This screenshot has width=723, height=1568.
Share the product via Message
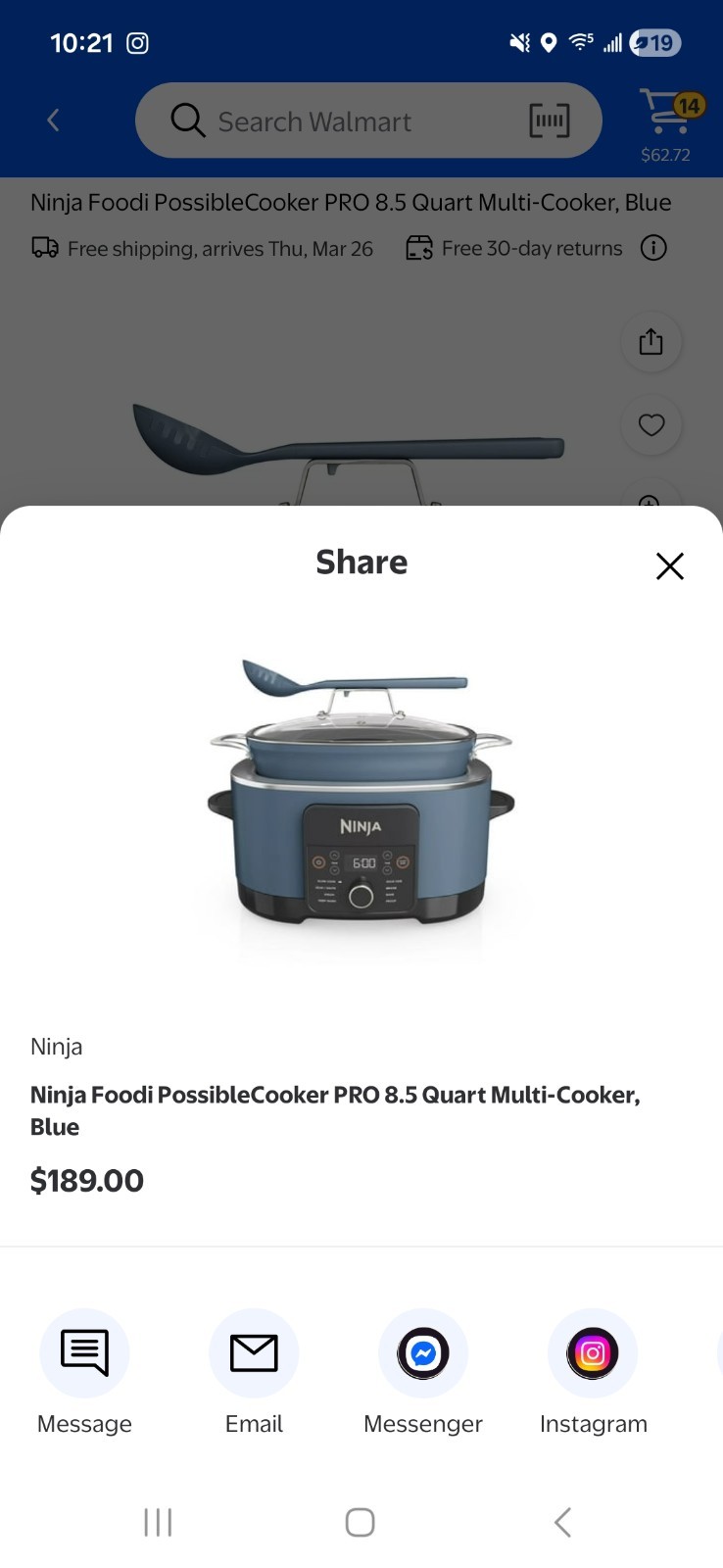point(84,1353)
